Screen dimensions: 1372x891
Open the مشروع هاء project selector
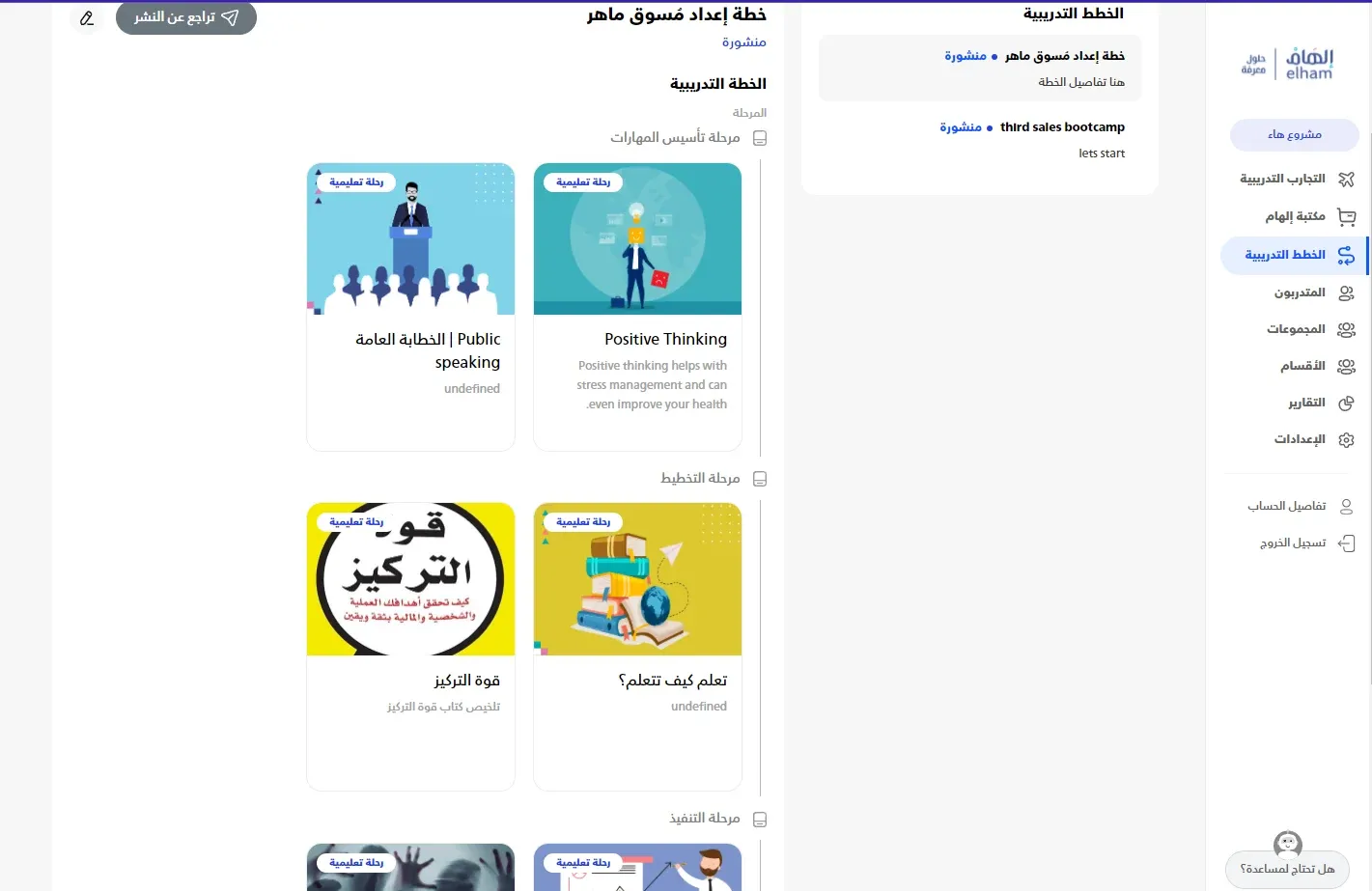[x=1294, y=135]
